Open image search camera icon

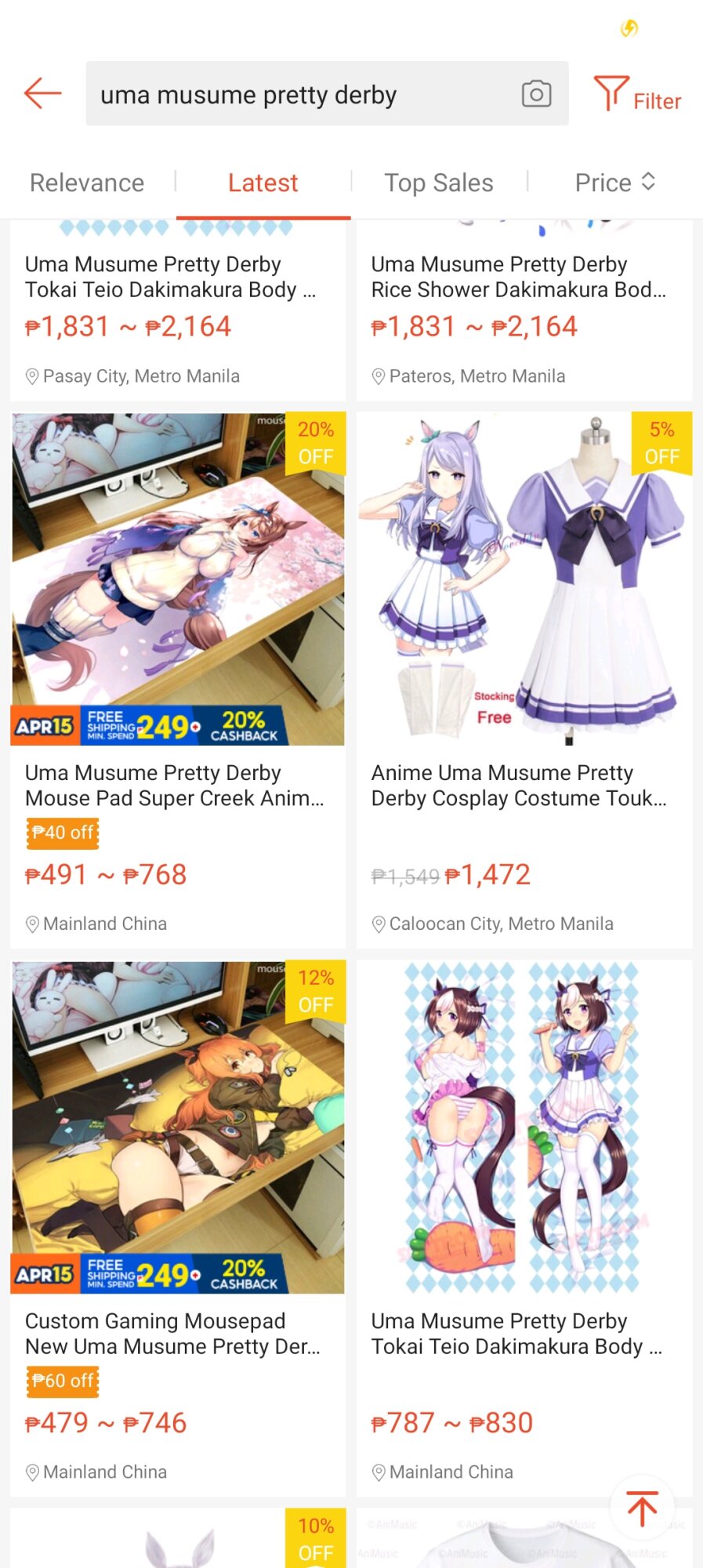(x=536, y=94)
